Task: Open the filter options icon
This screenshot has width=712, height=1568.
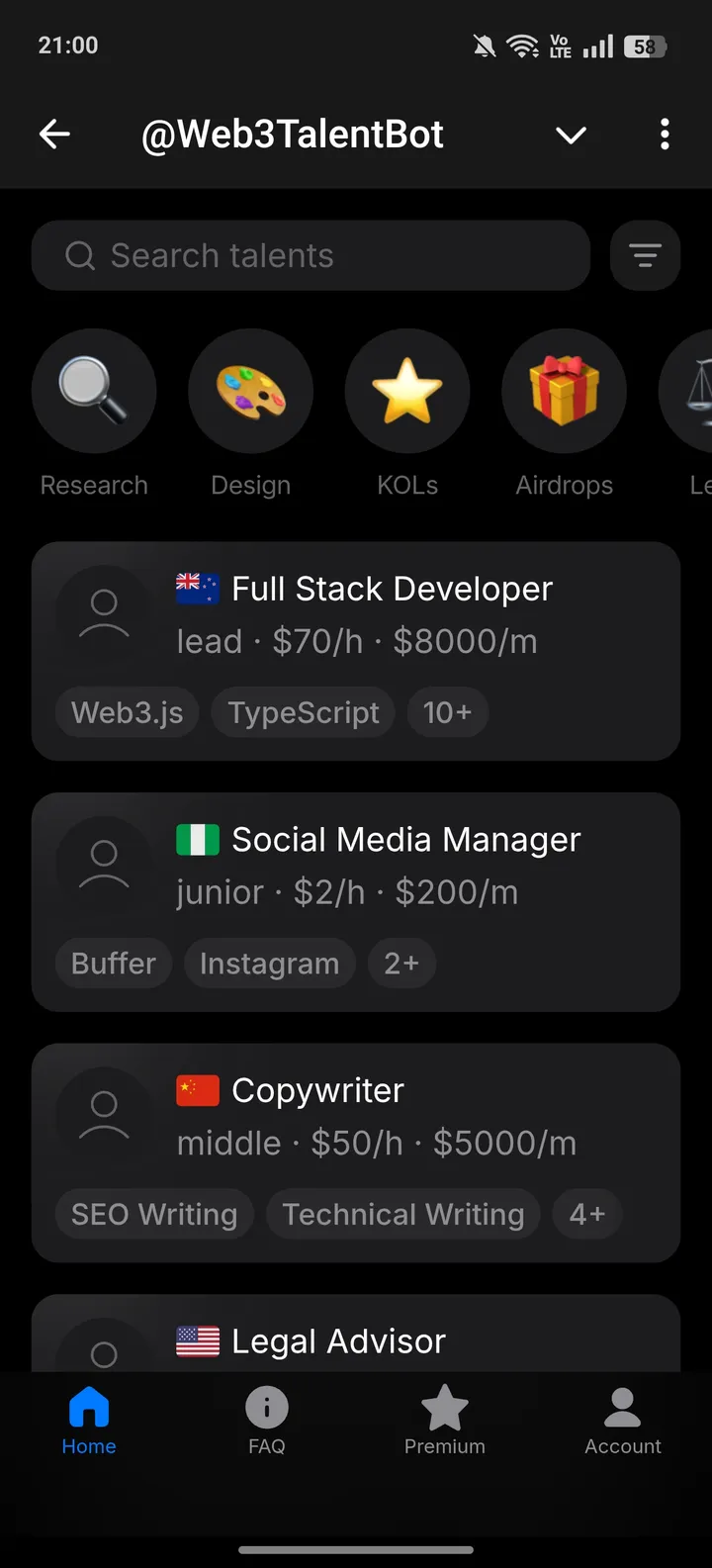Action: click(645, 255)
